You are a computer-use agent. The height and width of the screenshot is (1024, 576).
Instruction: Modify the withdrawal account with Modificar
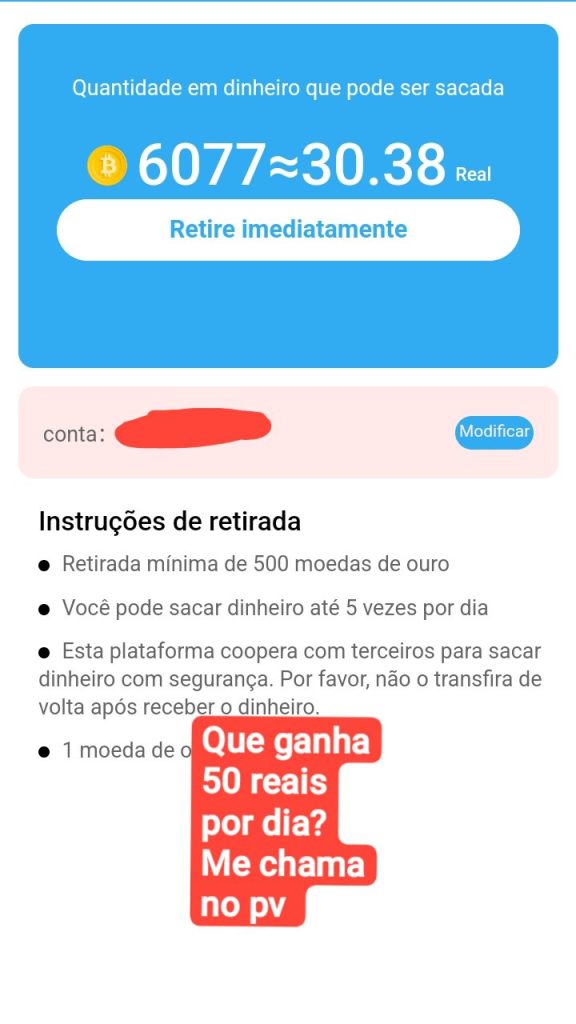[x=494, y=432]
